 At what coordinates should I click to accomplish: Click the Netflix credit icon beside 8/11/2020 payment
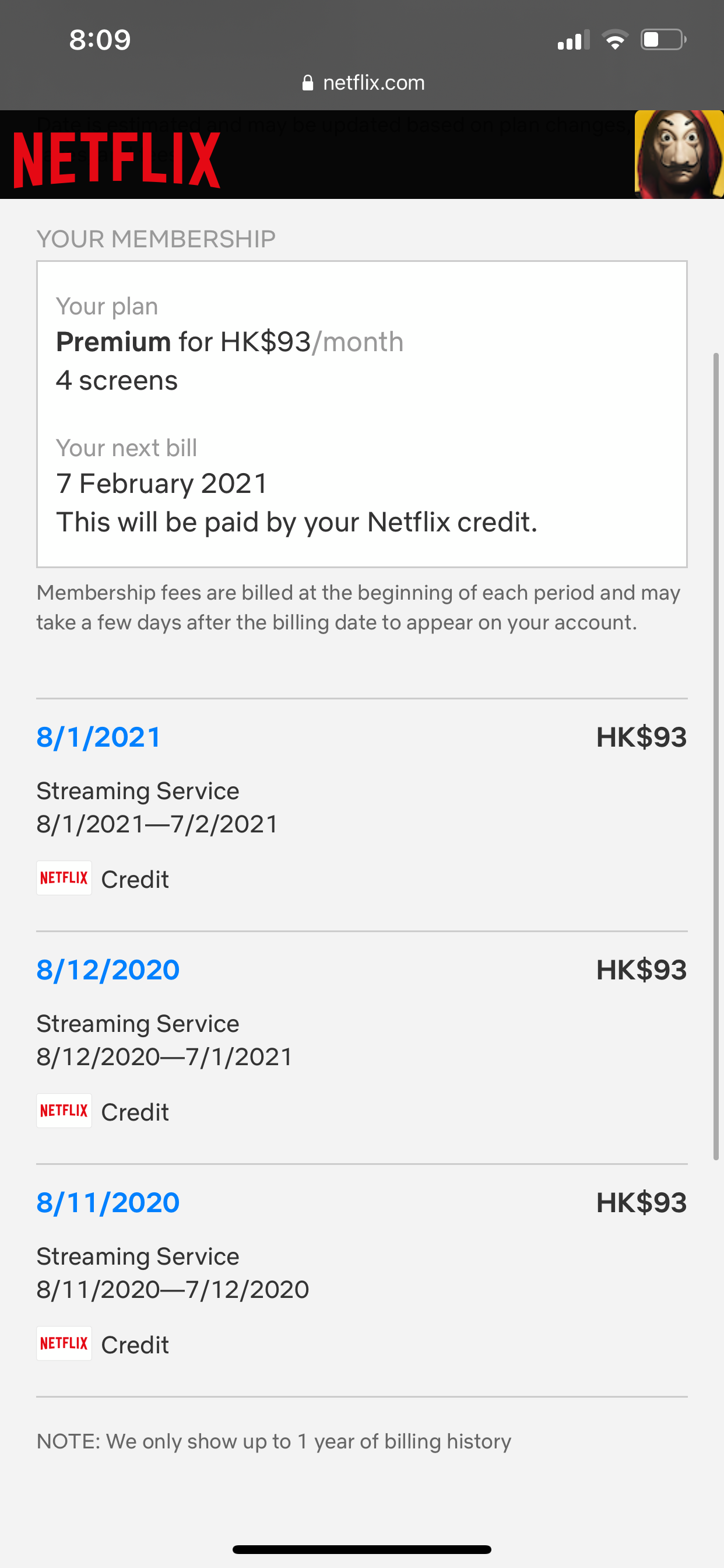coord(64,1343)
